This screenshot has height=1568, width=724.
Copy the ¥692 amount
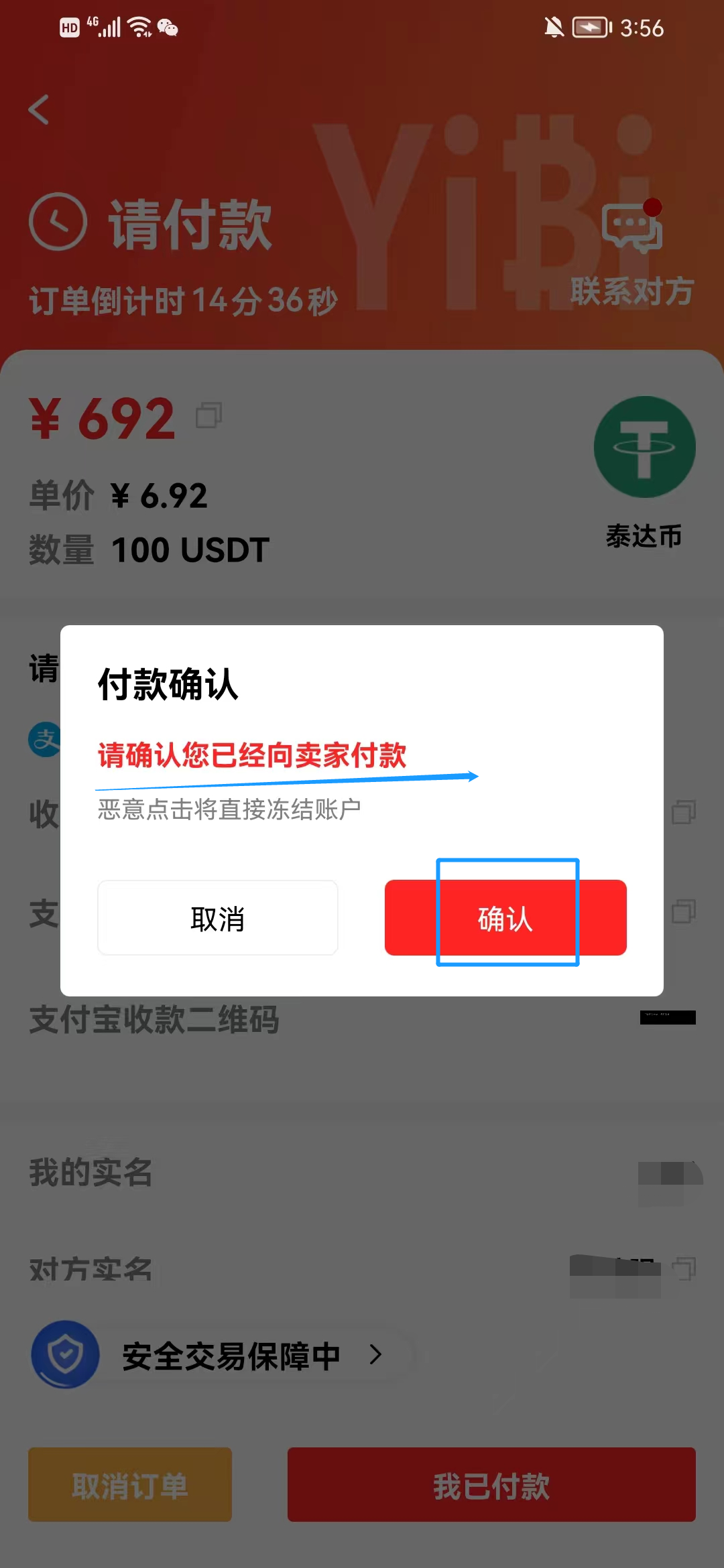[x=208, y=415]
